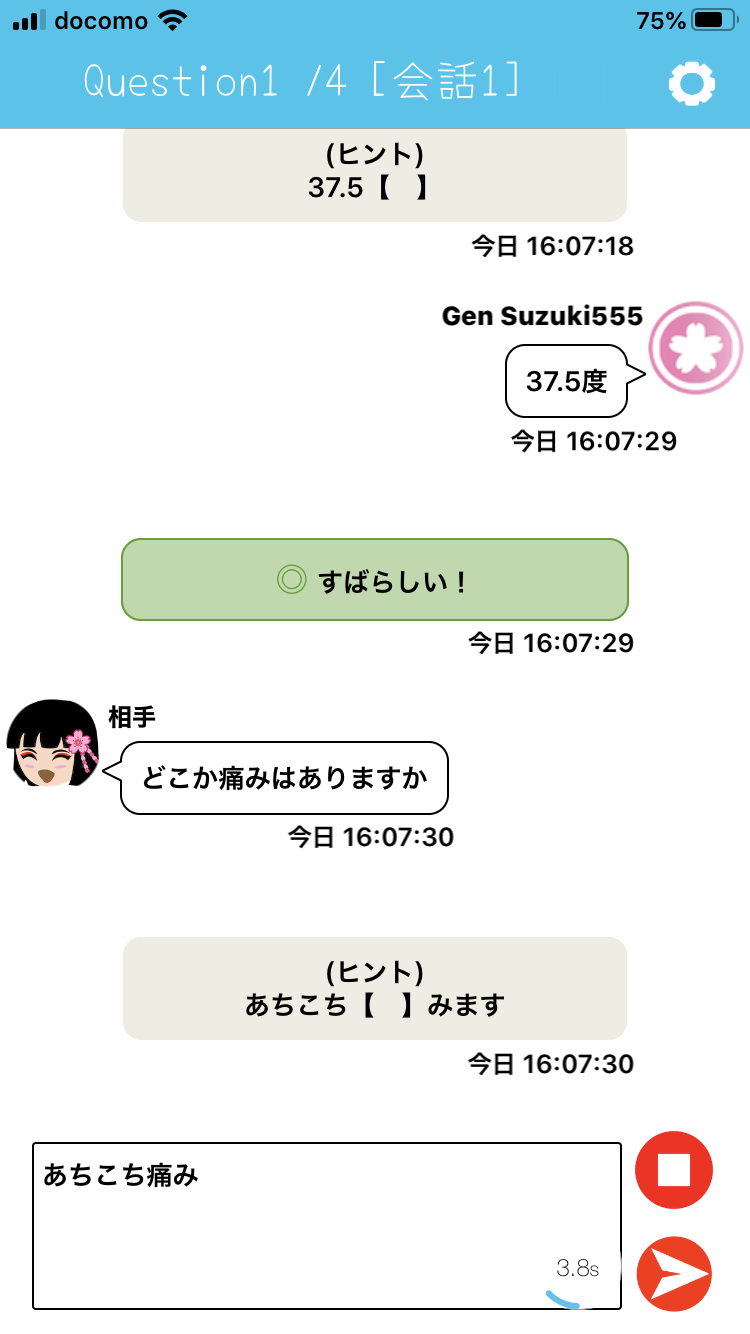Open the settings gear icon
Screen dimensions: 750x1334
pos(692,83)
